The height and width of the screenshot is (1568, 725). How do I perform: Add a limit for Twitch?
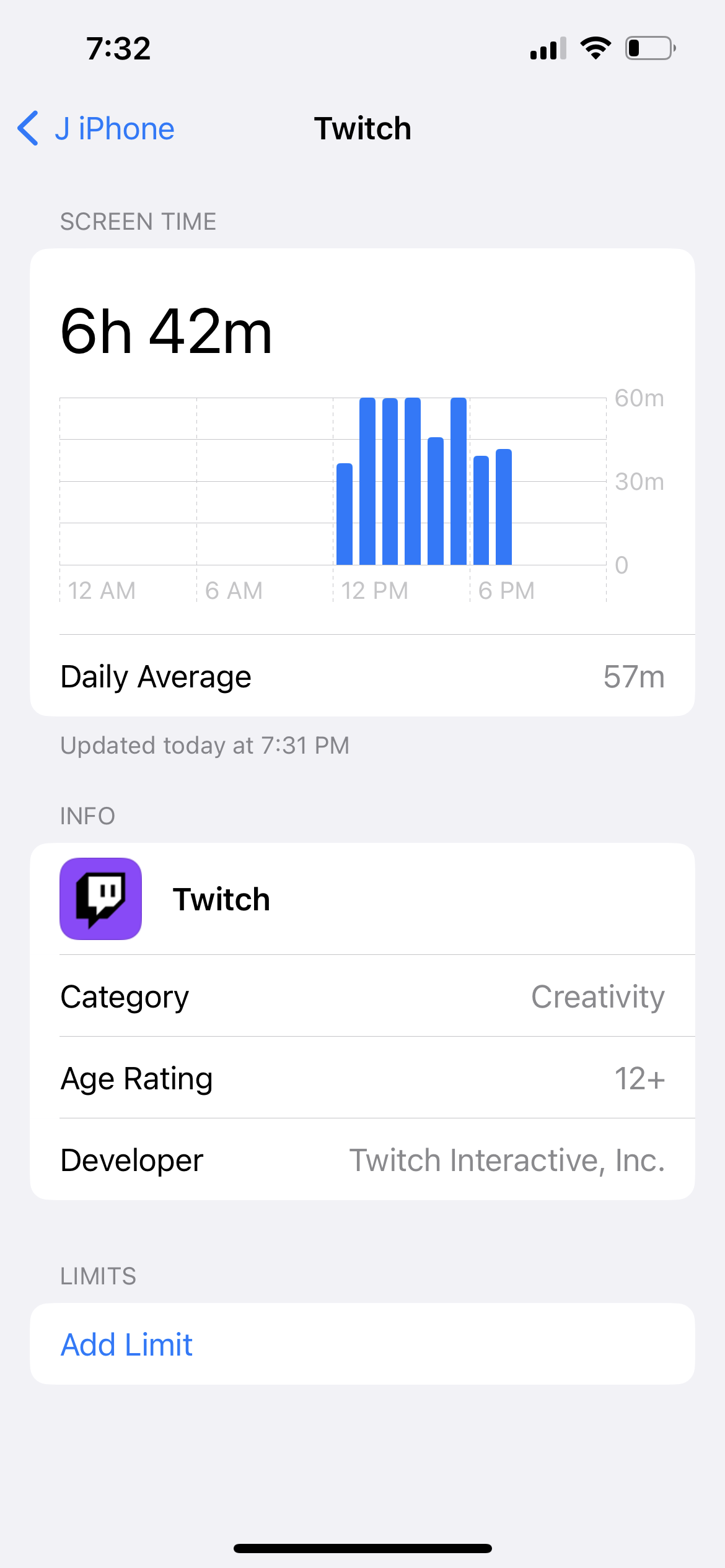click(126, 1344)
